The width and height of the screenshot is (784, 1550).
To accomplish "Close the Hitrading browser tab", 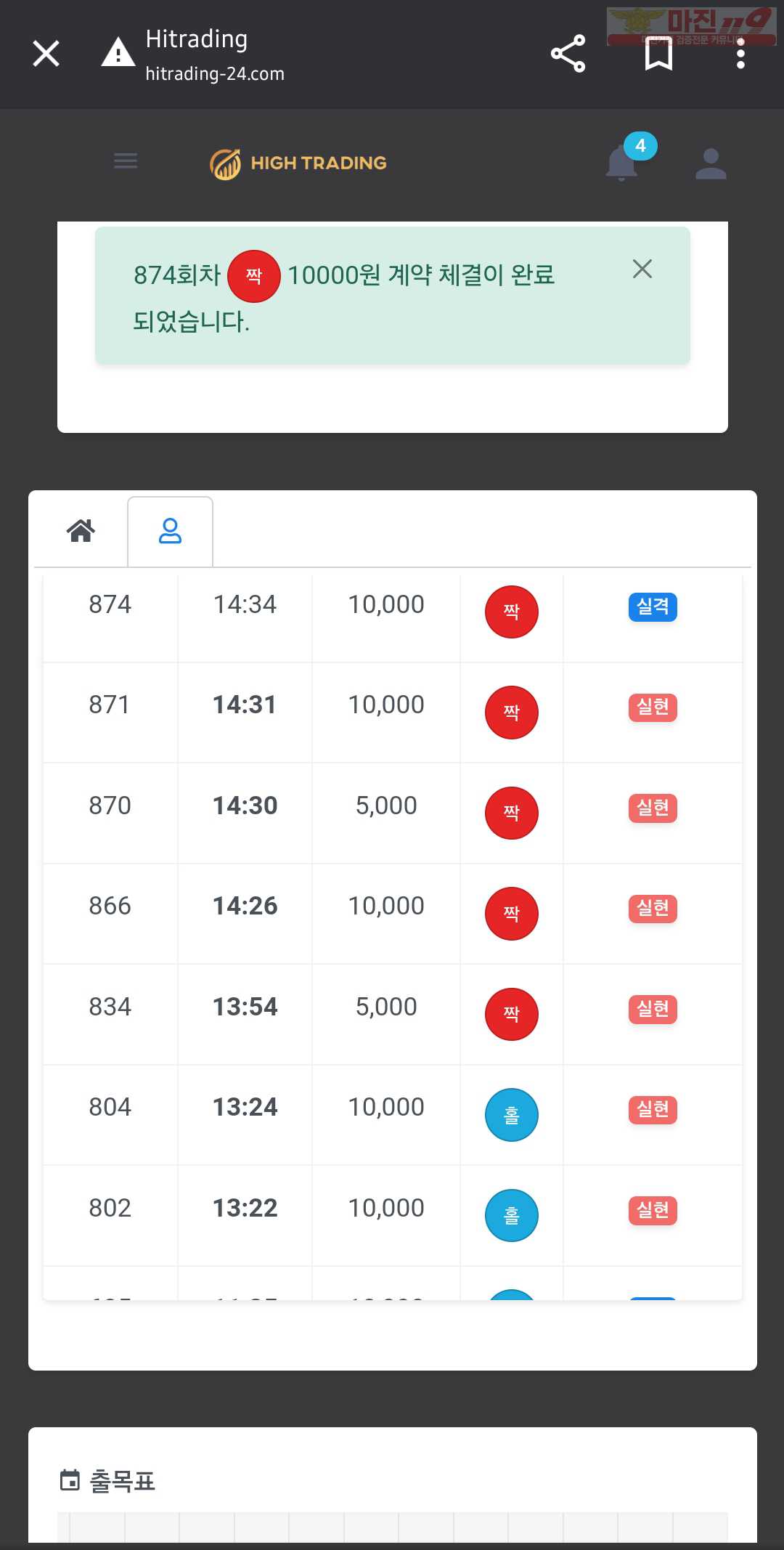I will [x=46, y=54].
